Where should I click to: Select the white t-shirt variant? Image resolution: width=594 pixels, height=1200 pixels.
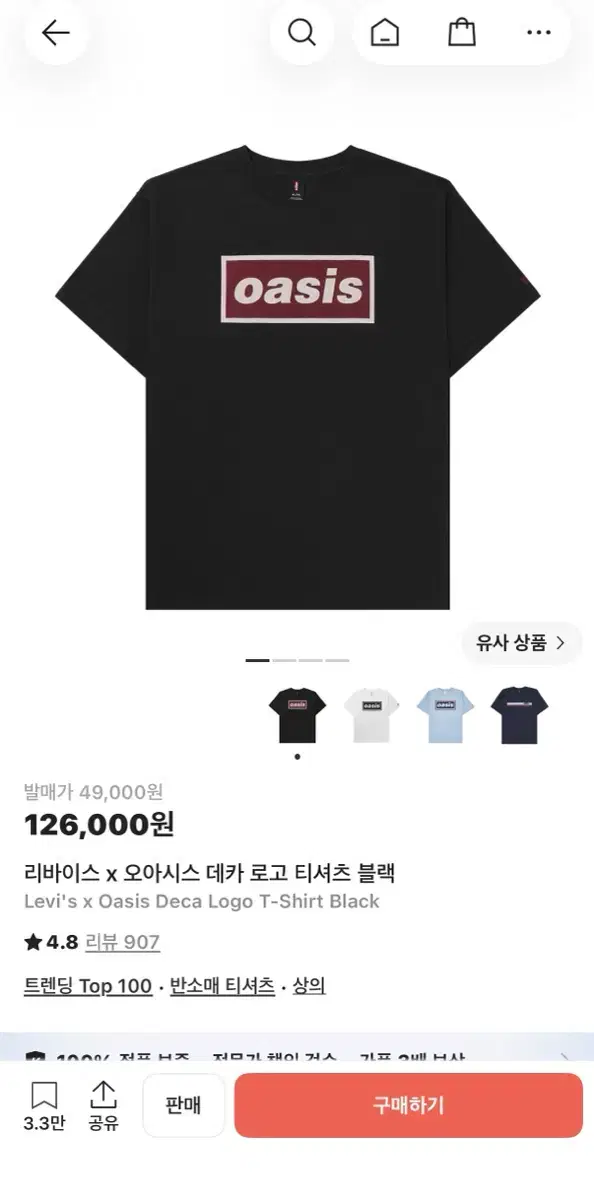tap(375, 715)
